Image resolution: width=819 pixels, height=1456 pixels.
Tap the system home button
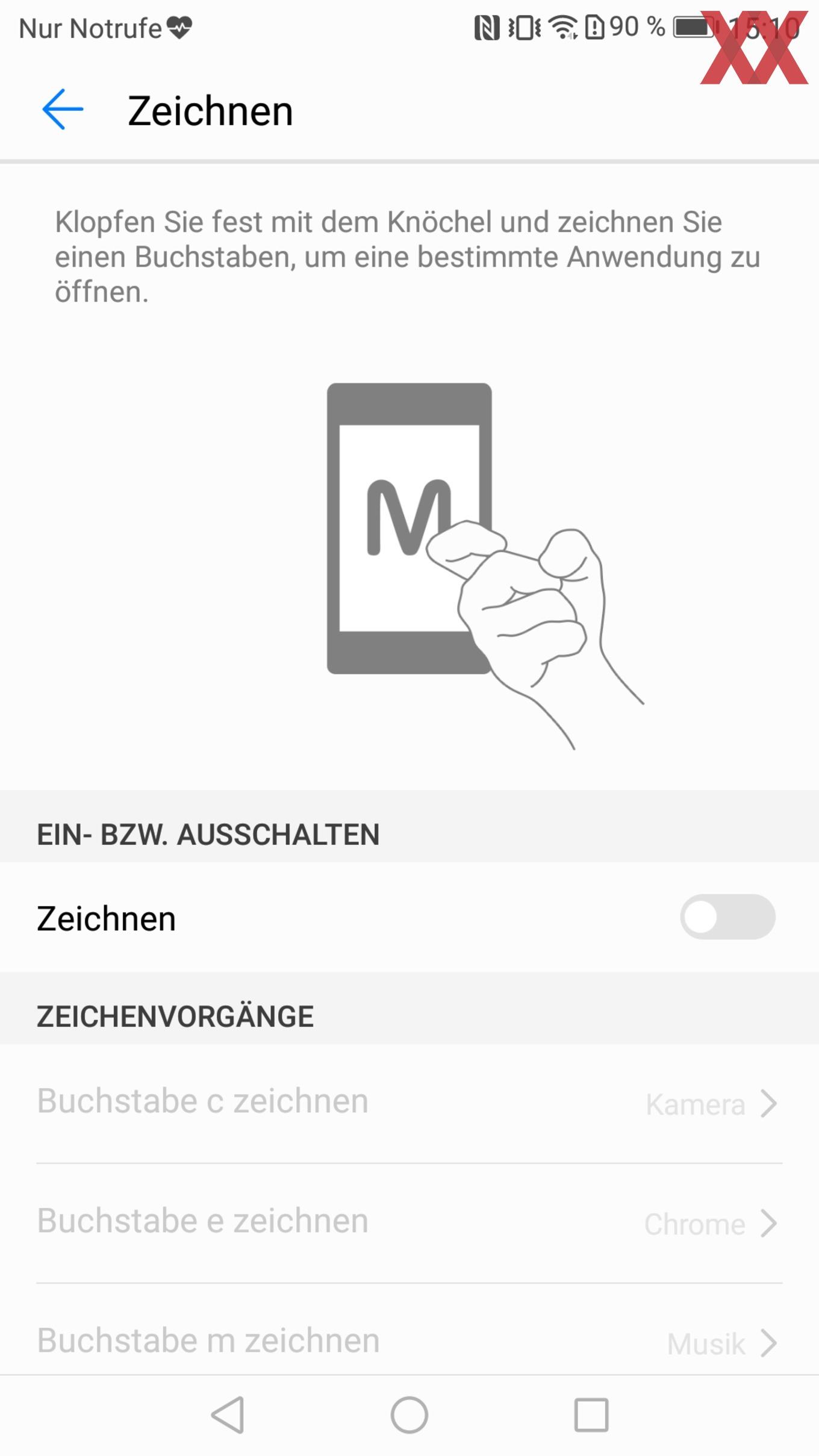point(409,1415)
